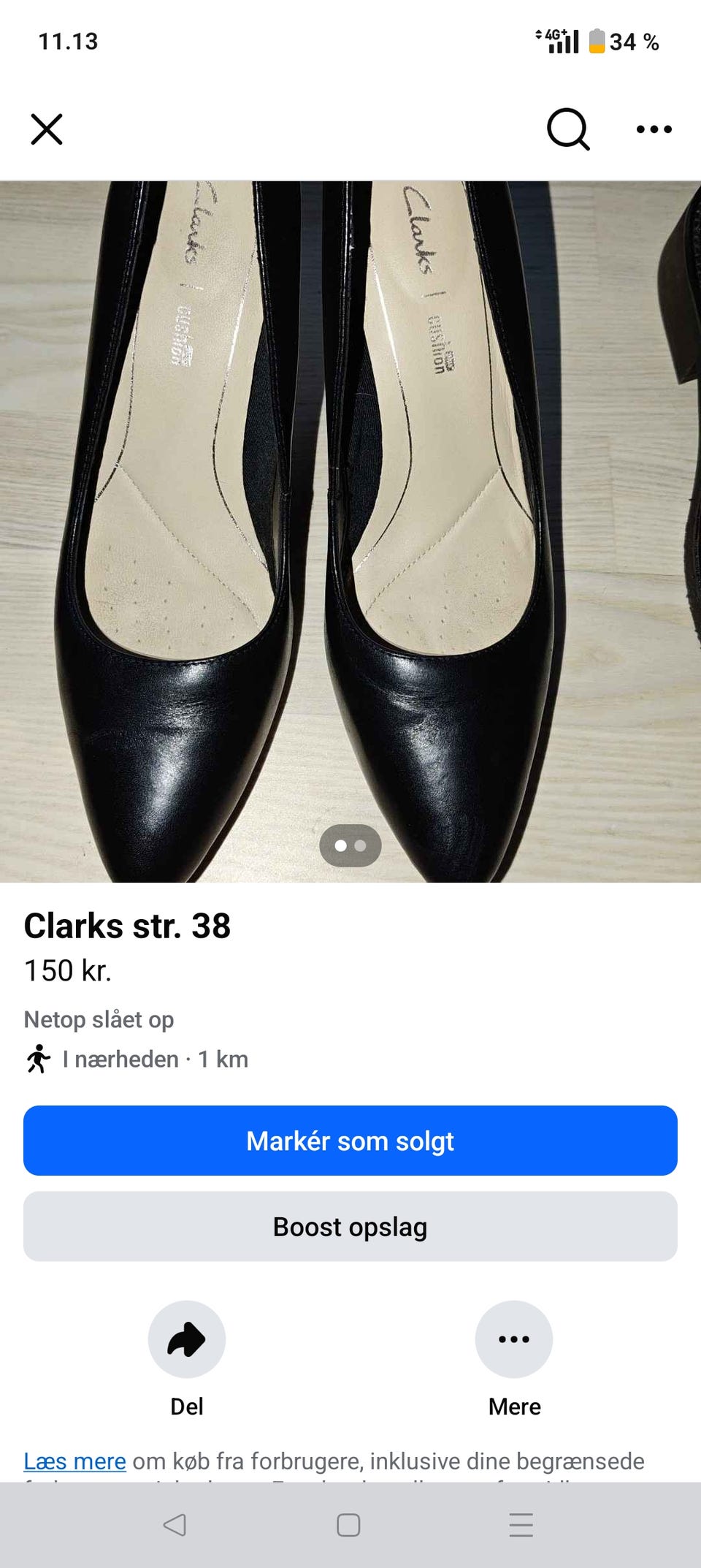
Task: Open the top-right three-dot options menu
Action: [x=652, y=129]
